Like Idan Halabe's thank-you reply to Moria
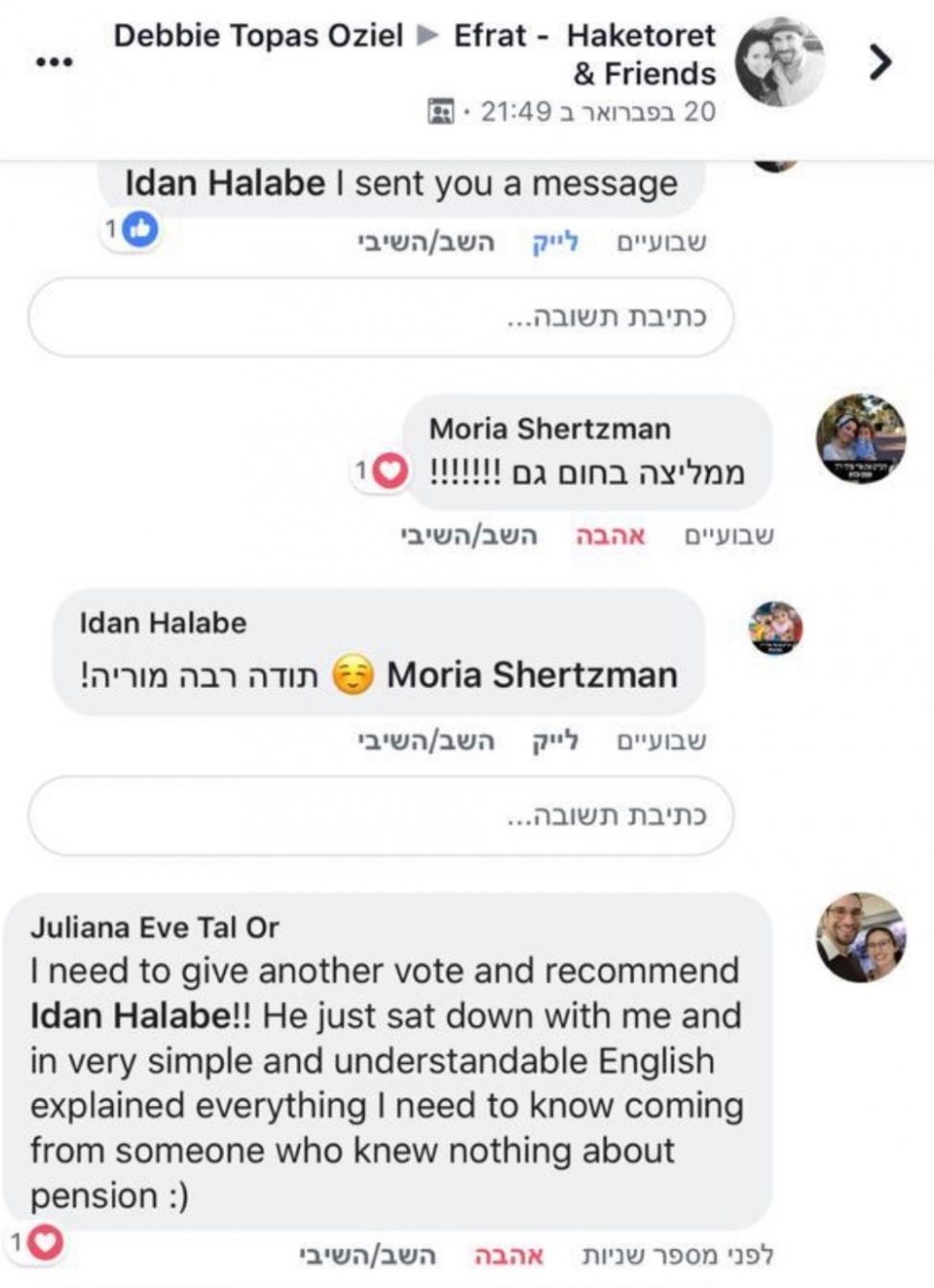Screen dimensions: 934x1288 click(556, 741)
